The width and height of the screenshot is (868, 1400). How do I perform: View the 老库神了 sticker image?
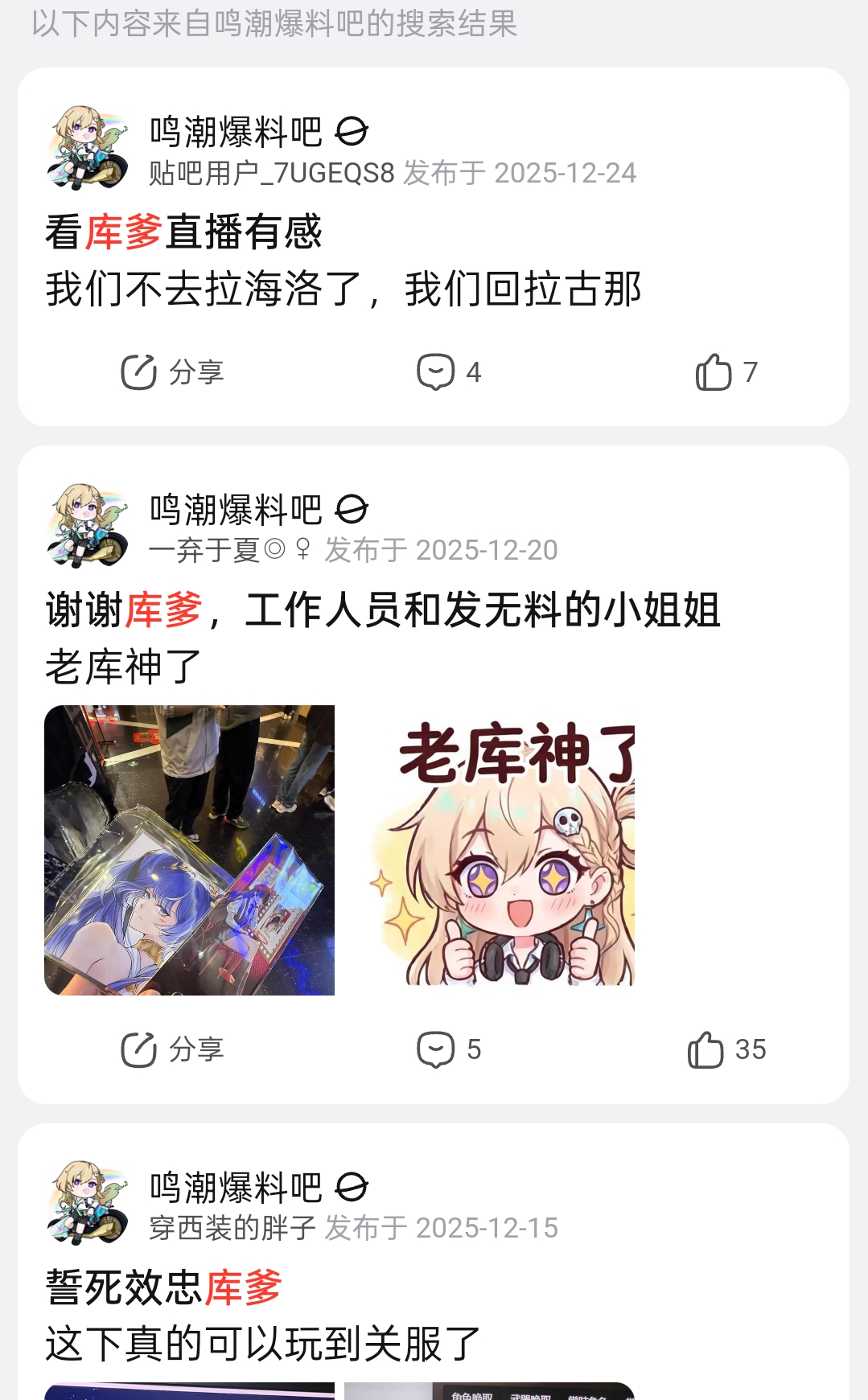[x=502, y=850]
